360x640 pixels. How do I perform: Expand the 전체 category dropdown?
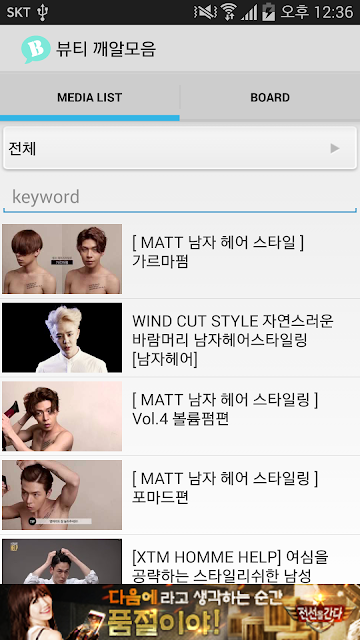[180, 148]
